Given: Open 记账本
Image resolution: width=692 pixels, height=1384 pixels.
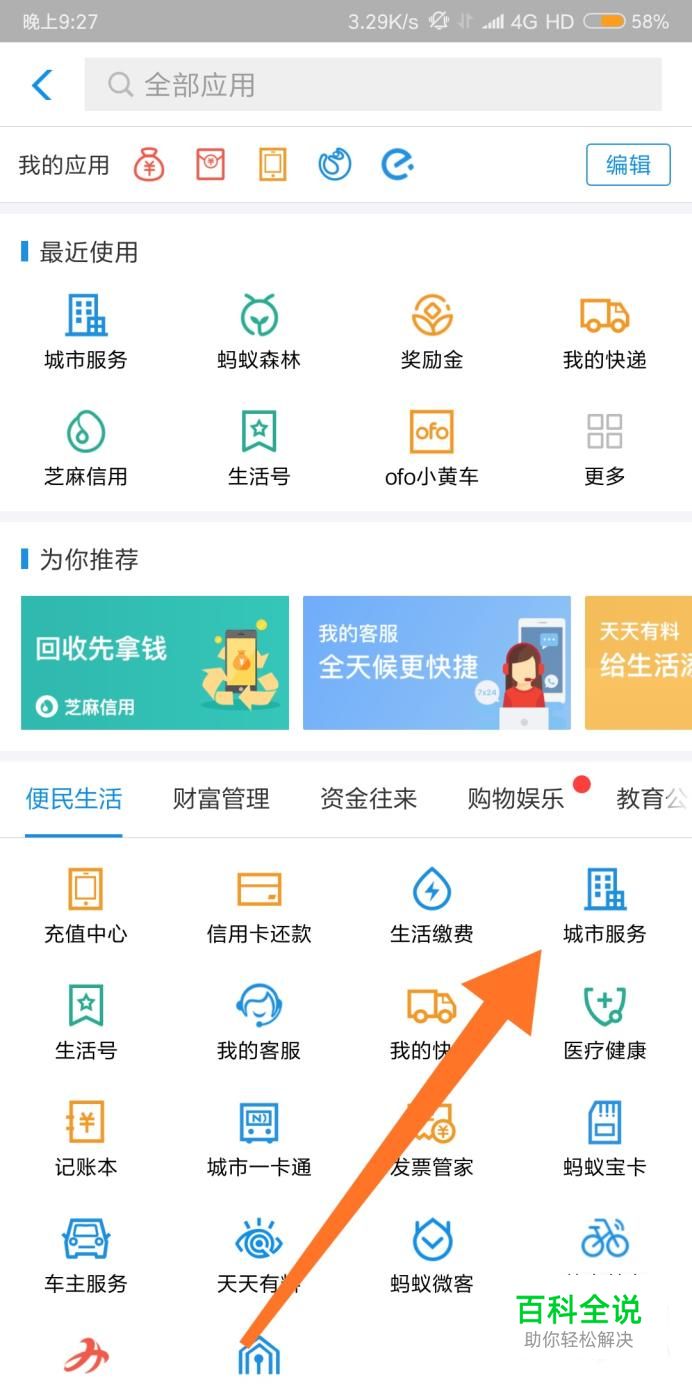Looking at the screenshot, I should pyautogui.click(x=86, y=1138).
